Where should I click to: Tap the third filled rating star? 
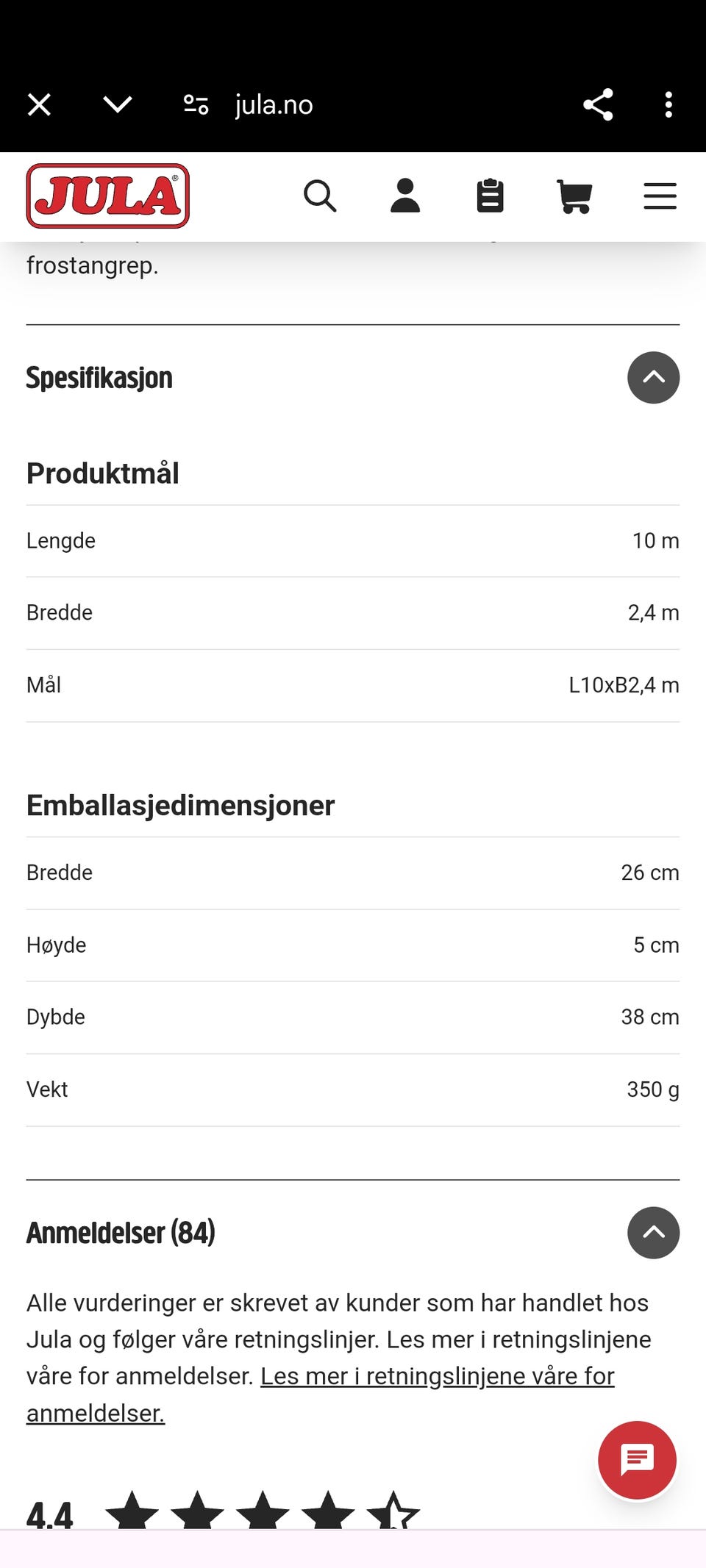click(261, 1508)
